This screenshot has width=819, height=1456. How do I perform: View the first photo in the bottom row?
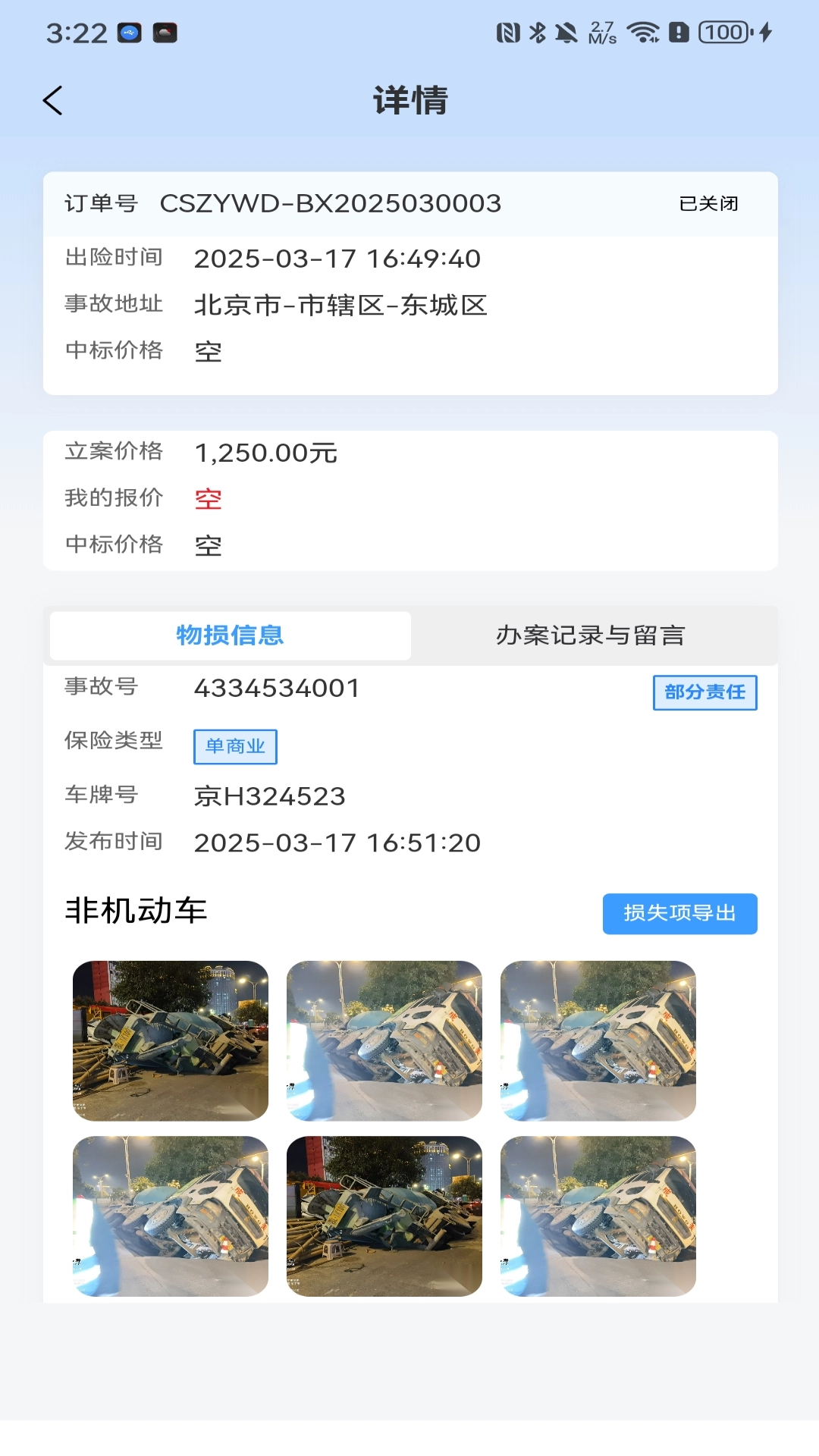[x=171, y=1216]
